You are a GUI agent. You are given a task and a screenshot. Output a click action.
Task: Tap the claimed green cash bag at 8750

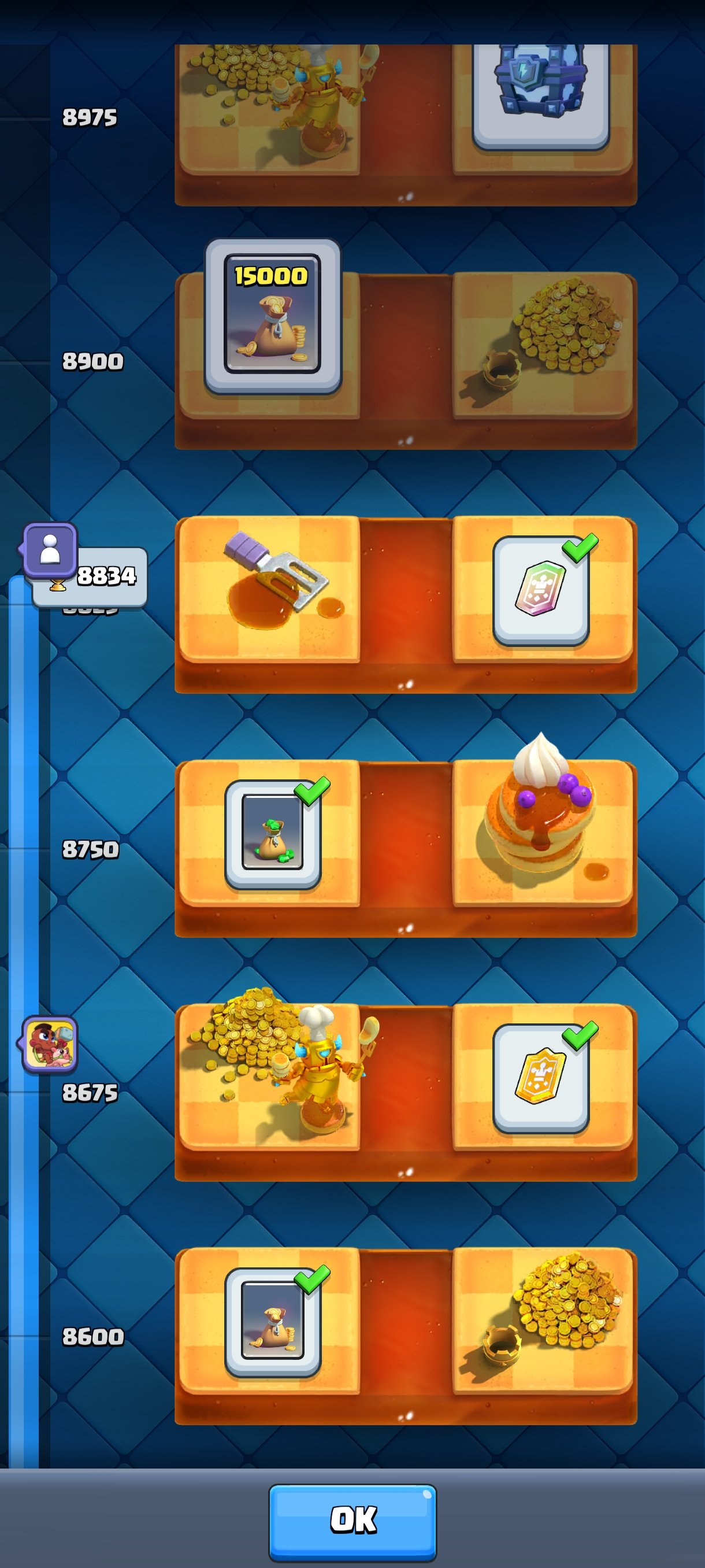point(273,834)
